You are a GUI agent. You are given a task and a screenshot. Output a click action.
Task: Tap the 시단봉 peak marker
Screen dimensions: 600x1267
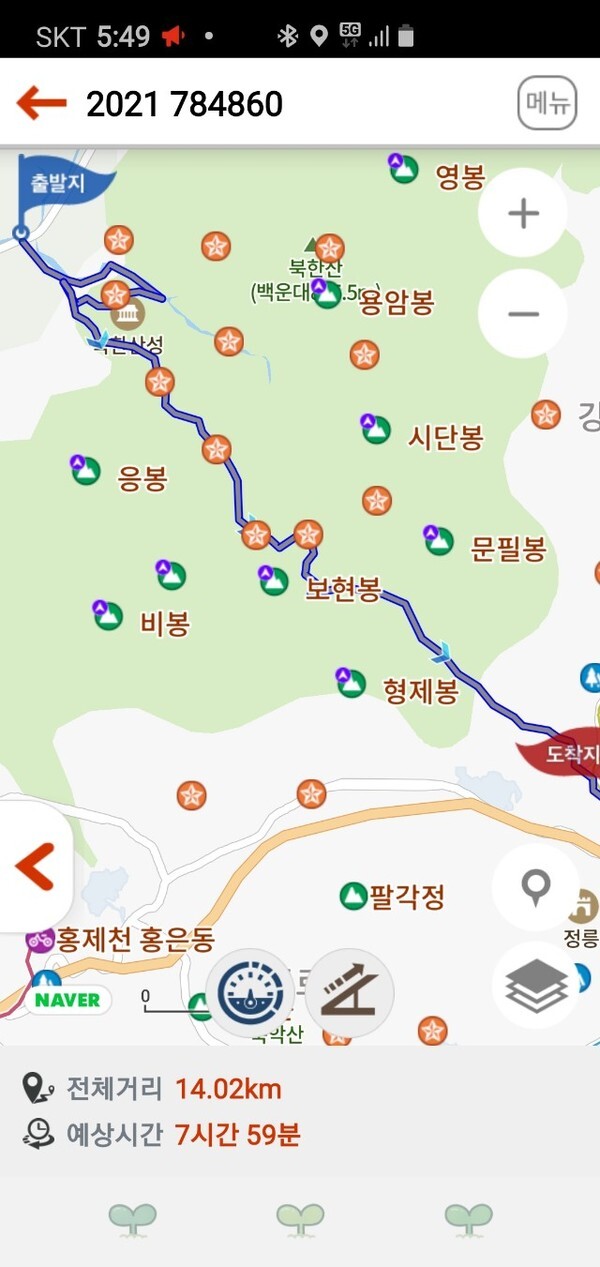pos(376,430)
